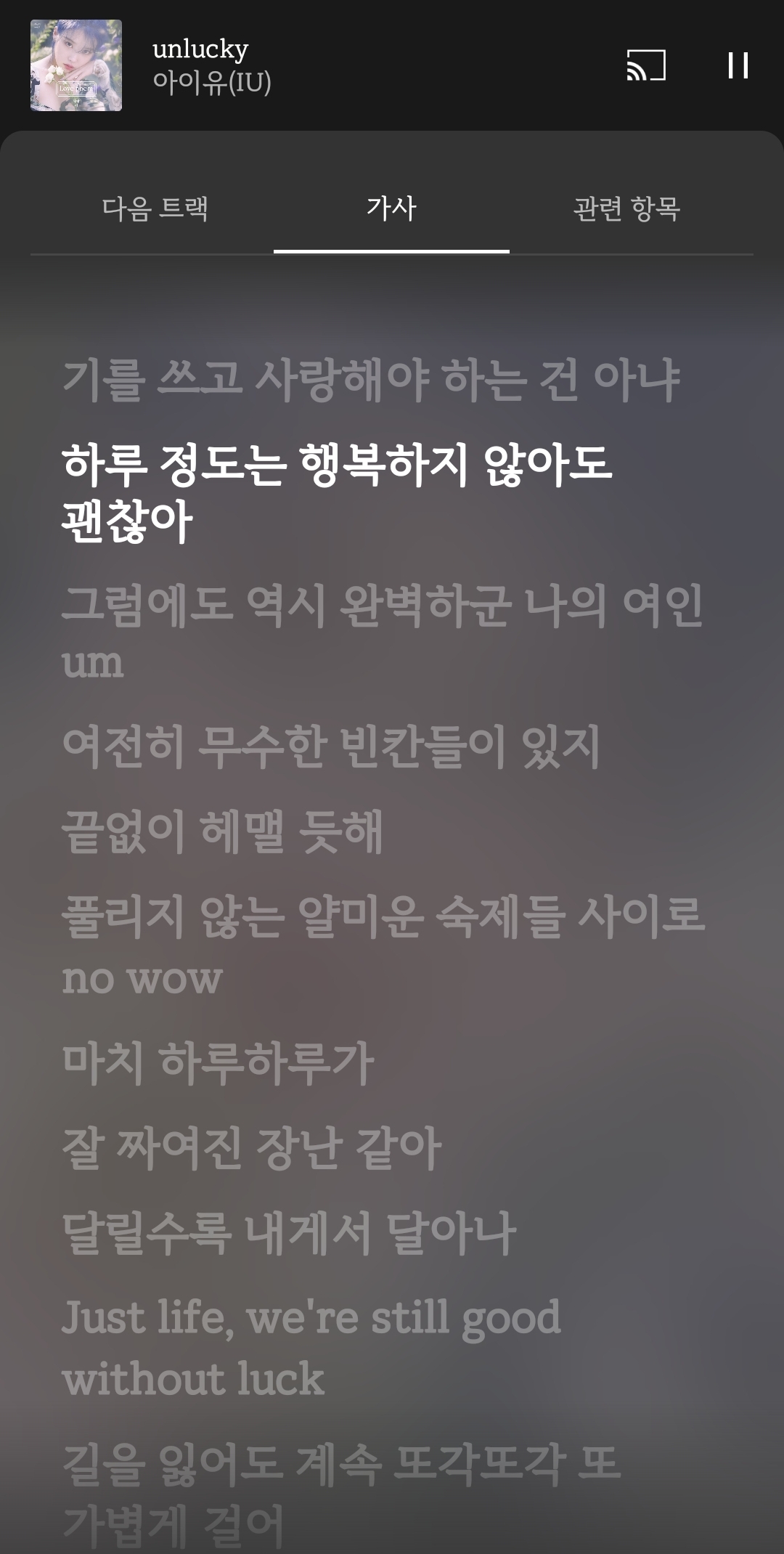The width and height of the screenshot is (784, 1554).
Task: Switch to the 다음 트랙 tab
Action: click(x=155, y=209)
